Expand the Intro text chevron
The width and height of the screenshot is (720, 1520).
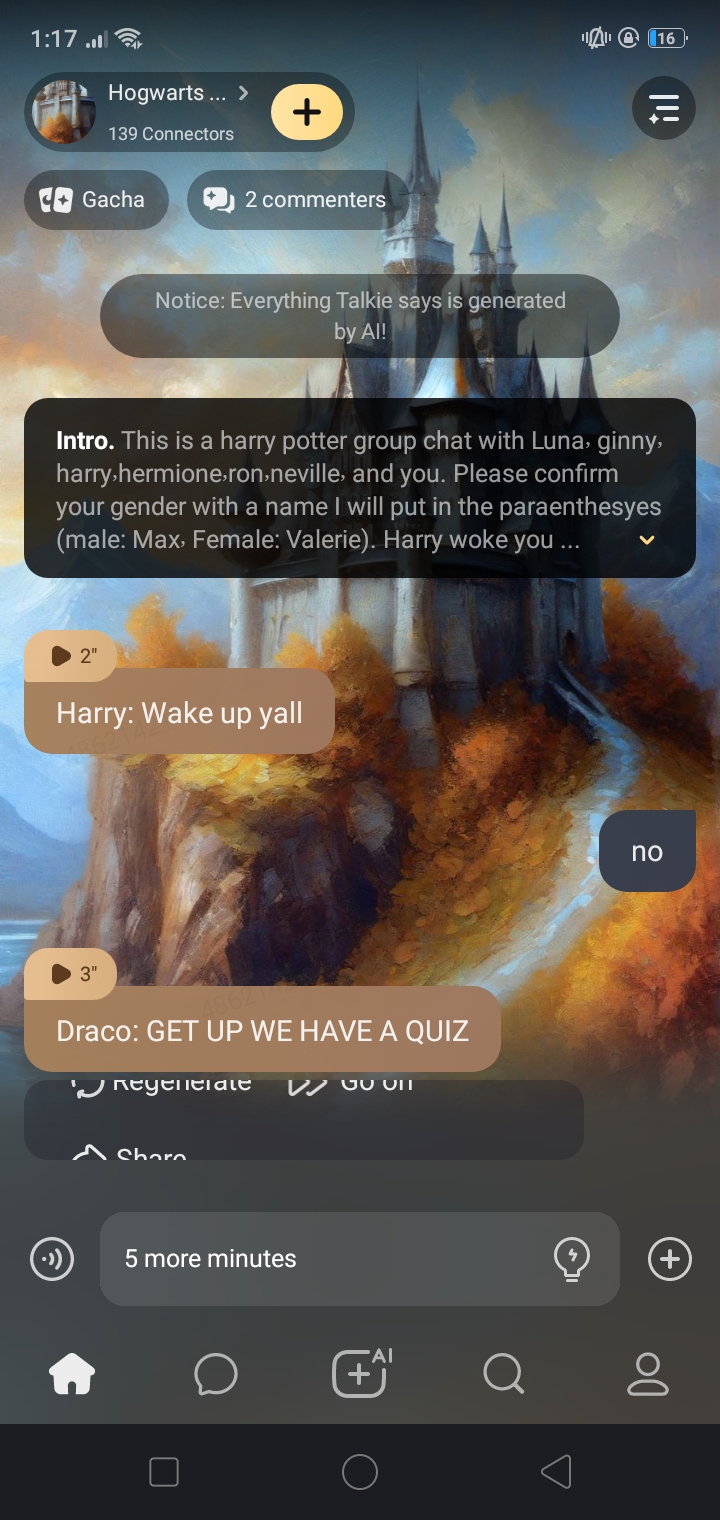647,540
